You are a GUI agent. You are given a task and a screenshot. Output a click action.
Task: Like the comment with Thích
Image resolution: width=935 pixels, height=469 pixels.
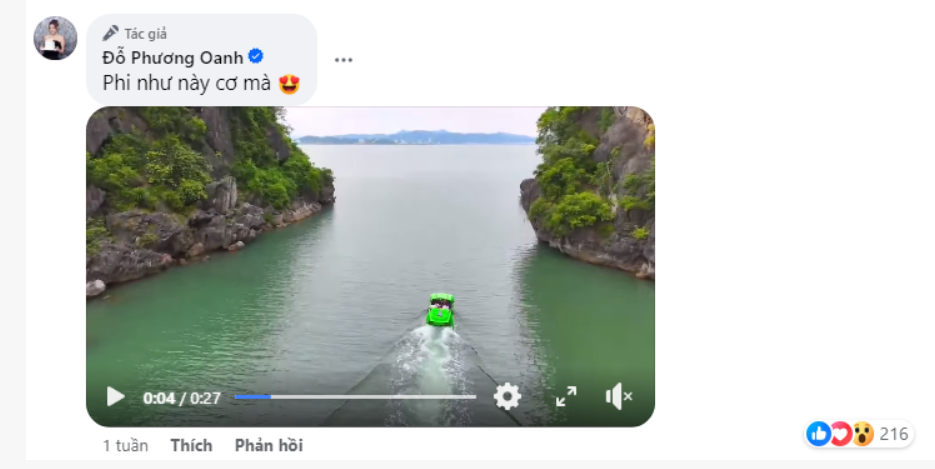point(191,445)
